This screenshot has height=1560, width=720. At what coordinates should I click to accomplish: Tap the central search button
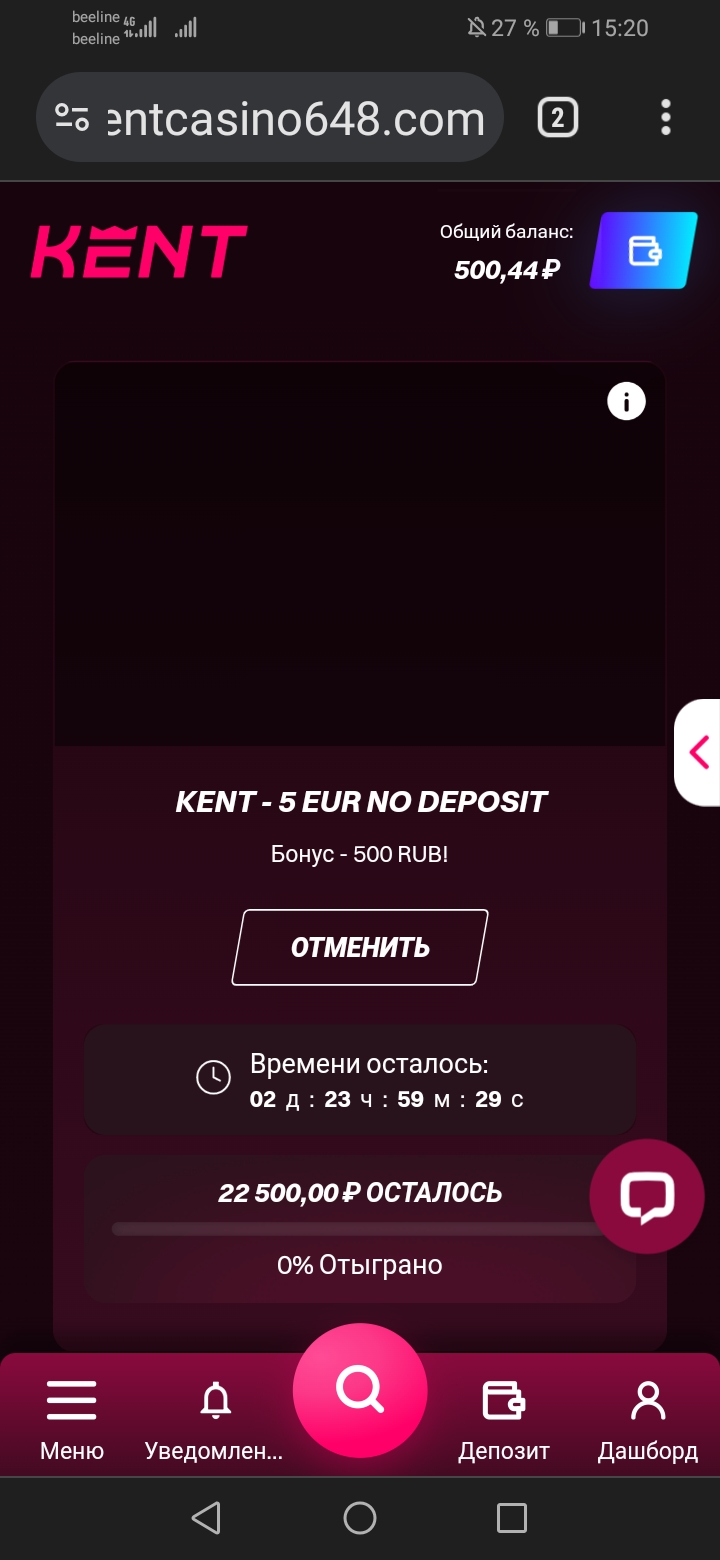360,1390
